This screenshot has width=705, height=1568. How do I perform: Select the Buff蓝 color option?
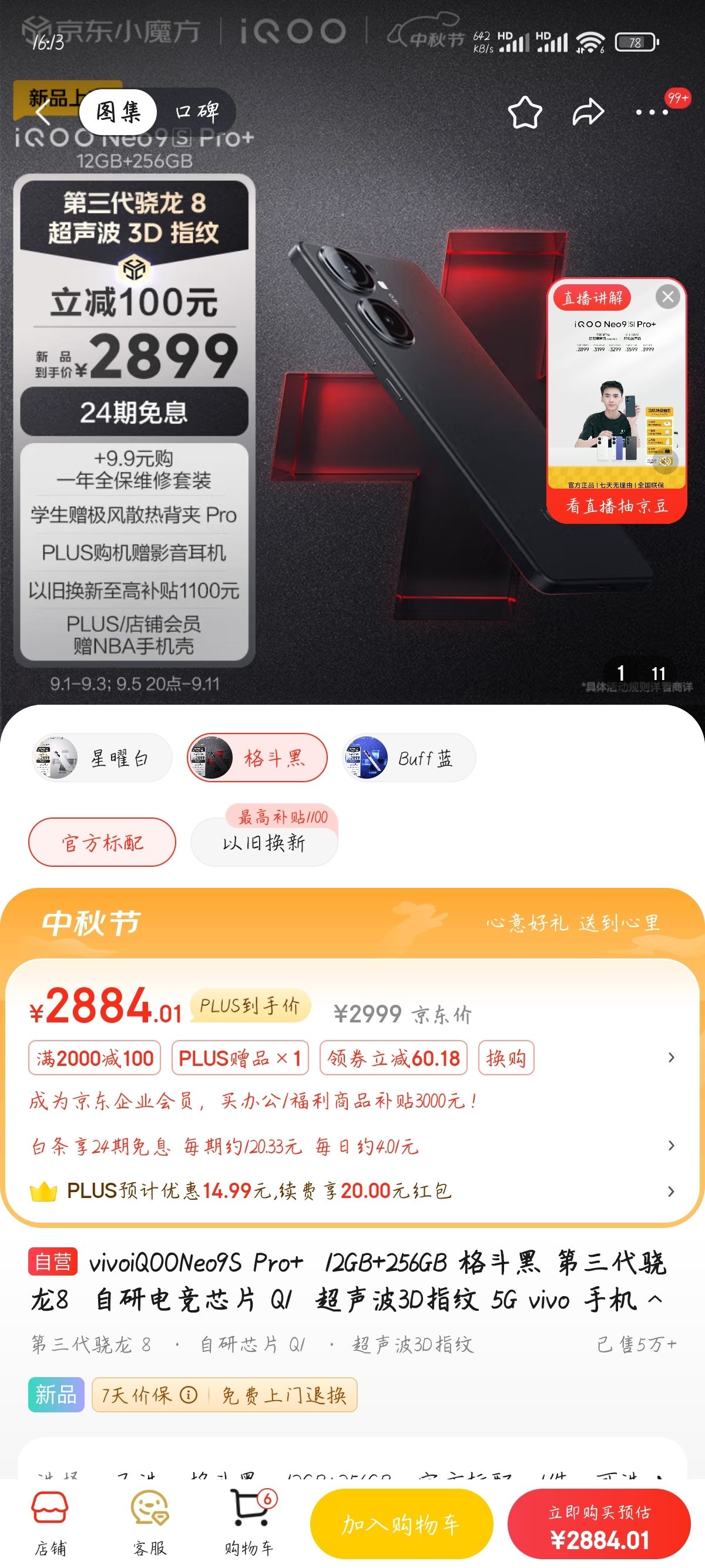(408, 758)
